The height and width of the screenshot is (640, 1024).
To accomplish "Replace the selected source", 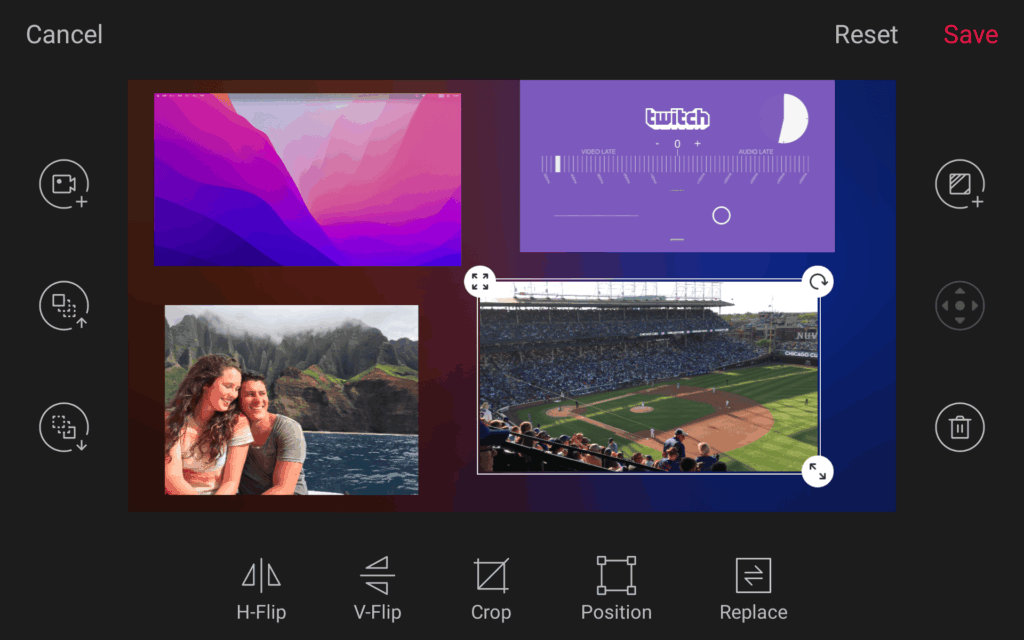I will point(753,589).
